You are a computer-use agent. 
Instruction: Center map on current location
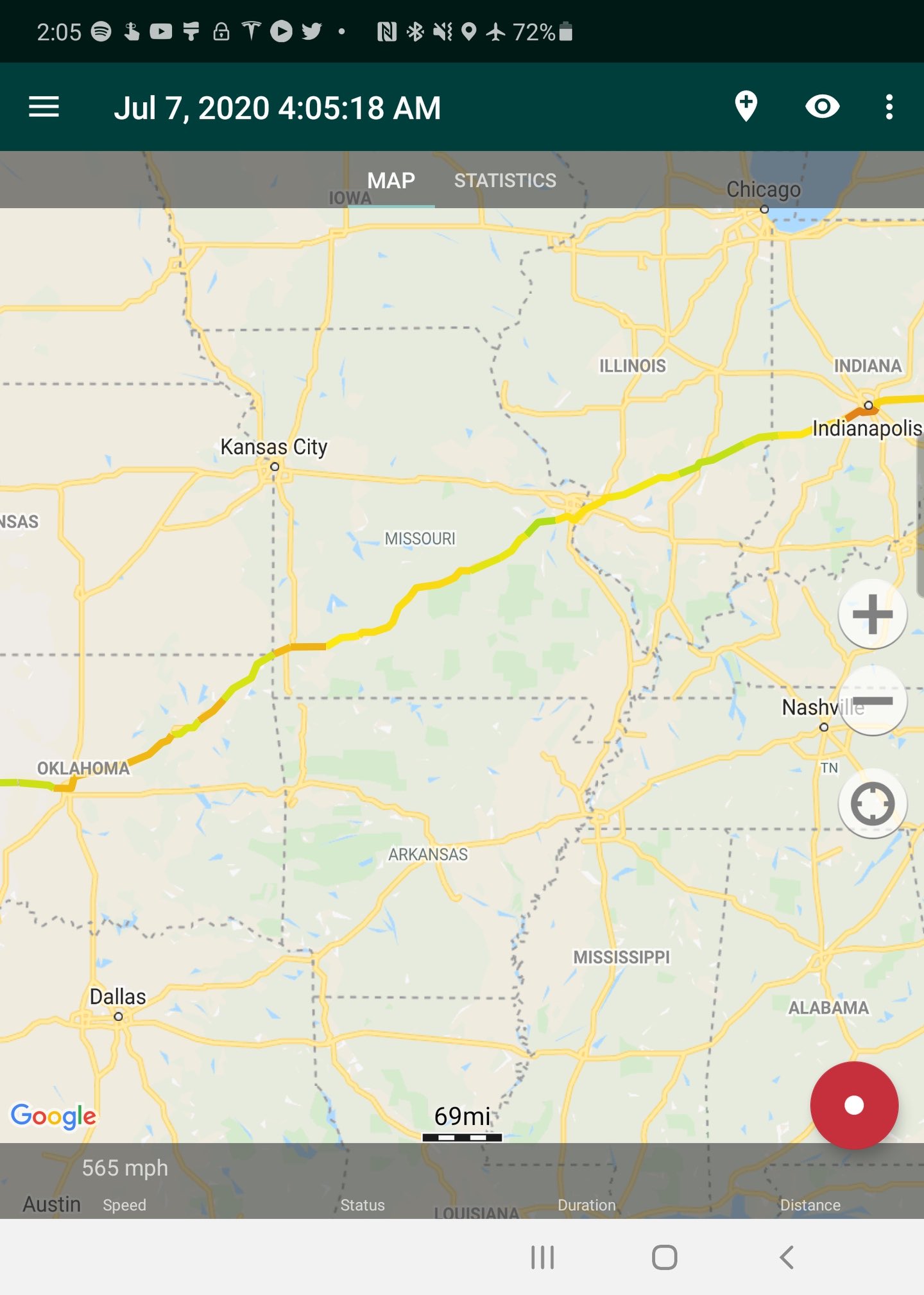(872, 803)
